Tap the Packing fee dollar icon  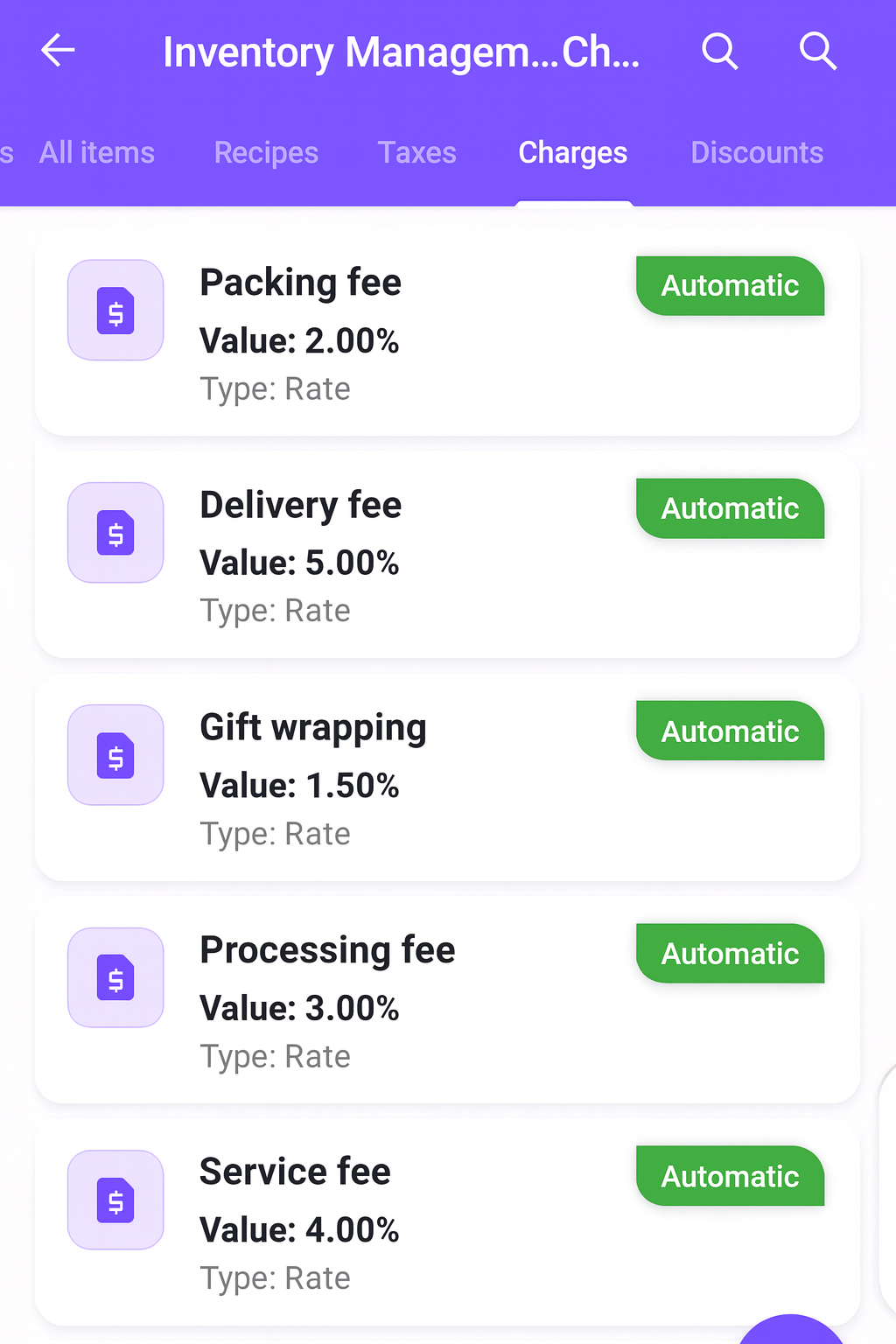(115, 310)
